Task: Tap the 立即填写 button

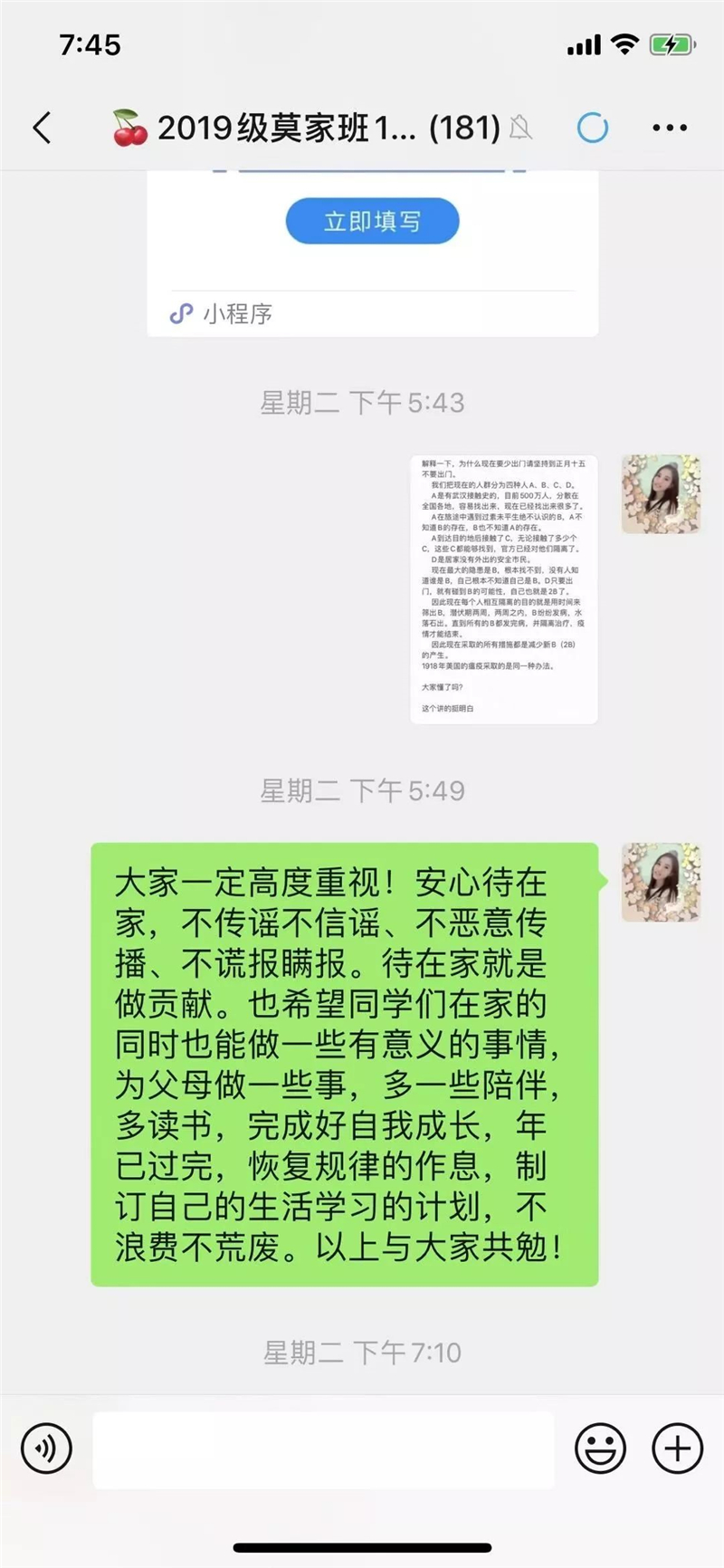Action: (x=373, y=221)
